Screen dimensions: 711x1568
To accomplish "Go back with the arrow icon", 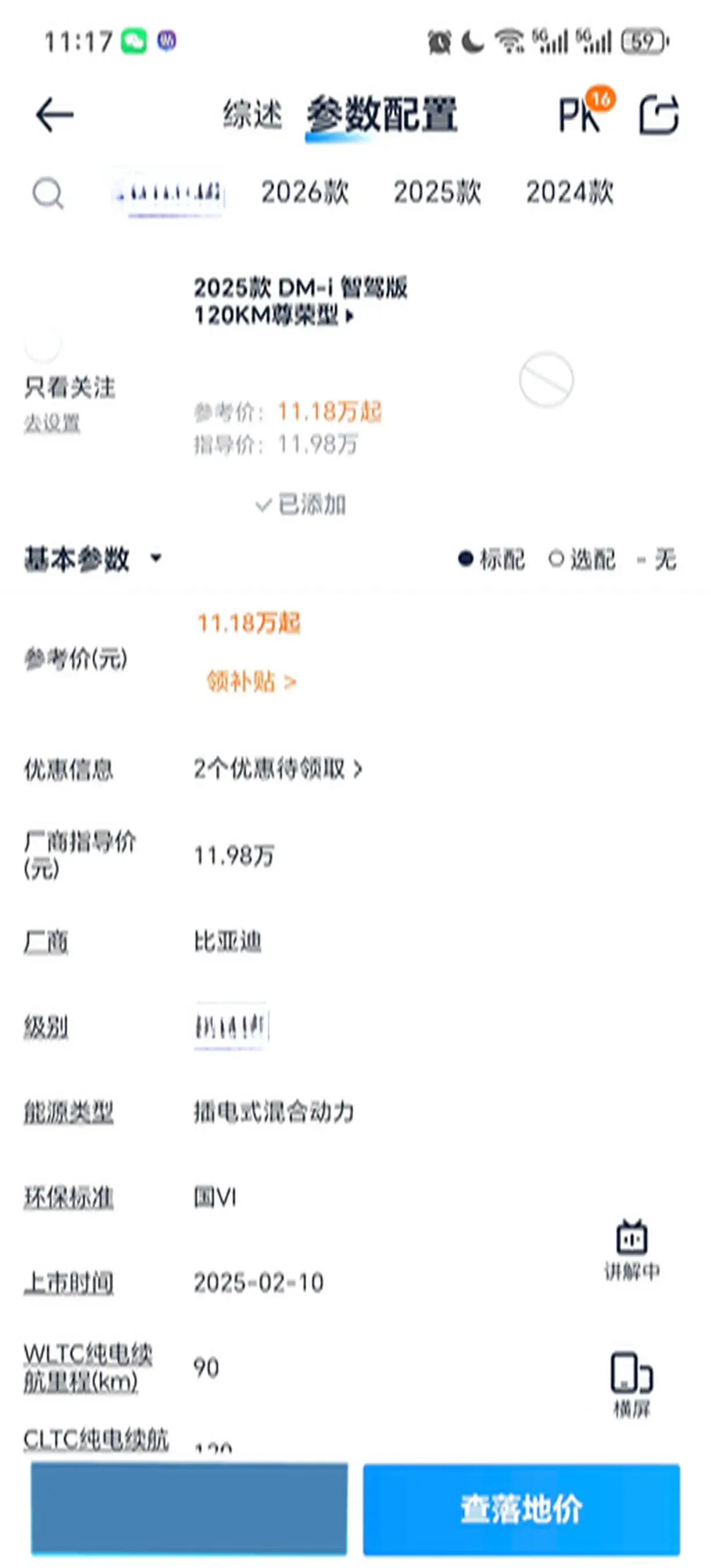I will (x=54, y=115).
